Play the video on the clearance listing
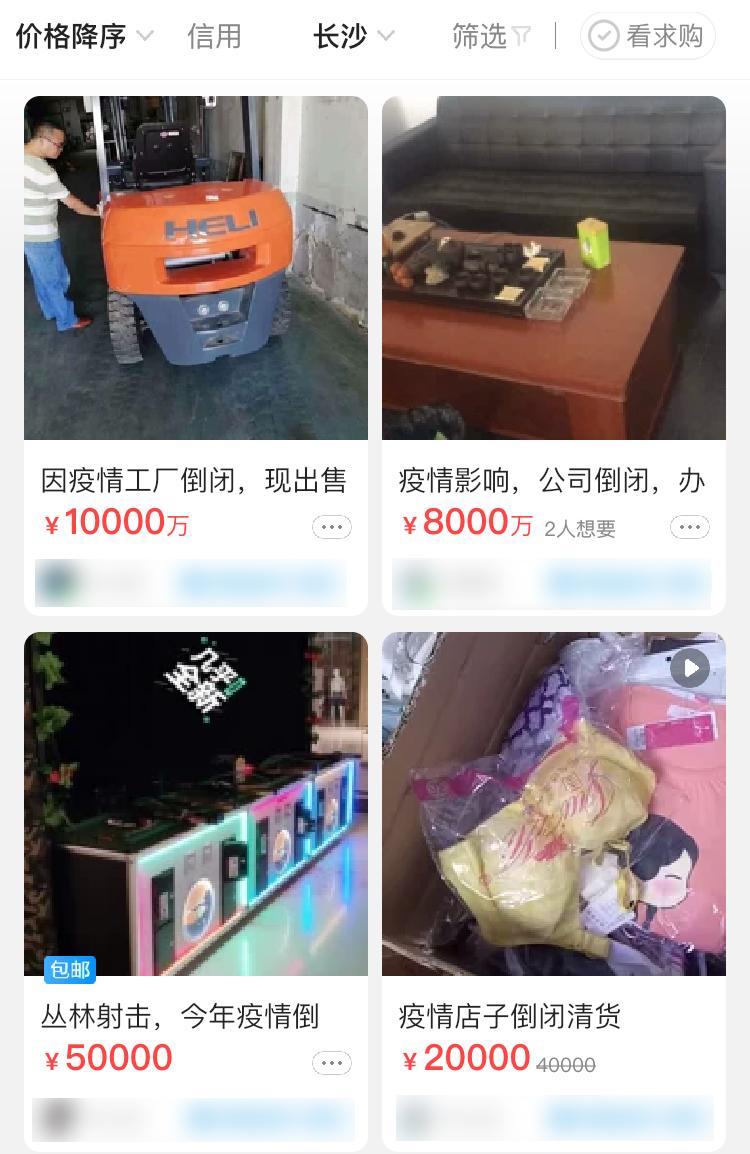 tap(690, 668)
